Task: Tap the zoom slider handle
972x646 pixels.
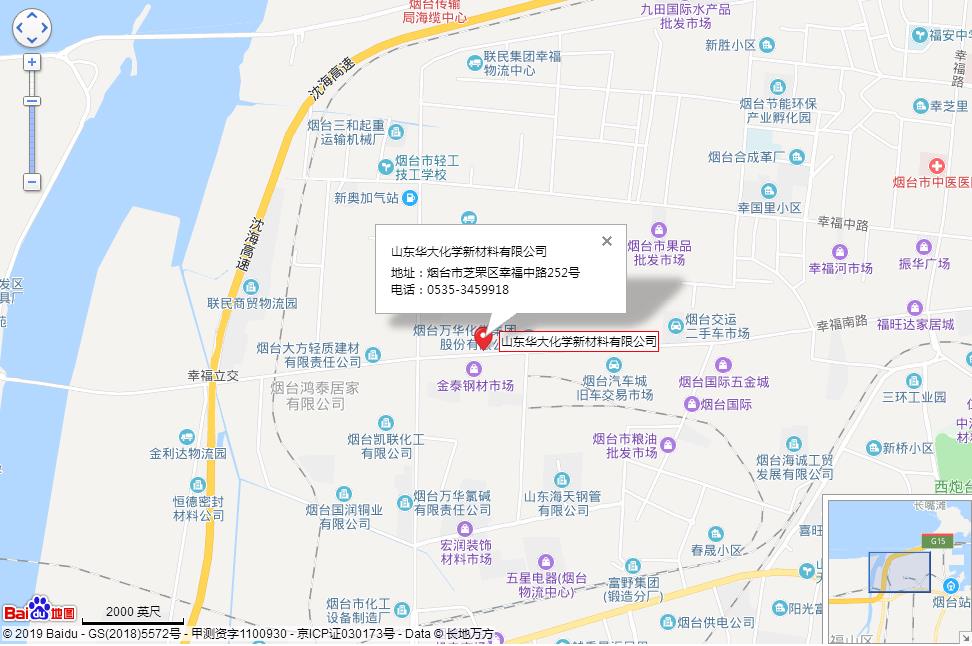Action: coord(32,101)
